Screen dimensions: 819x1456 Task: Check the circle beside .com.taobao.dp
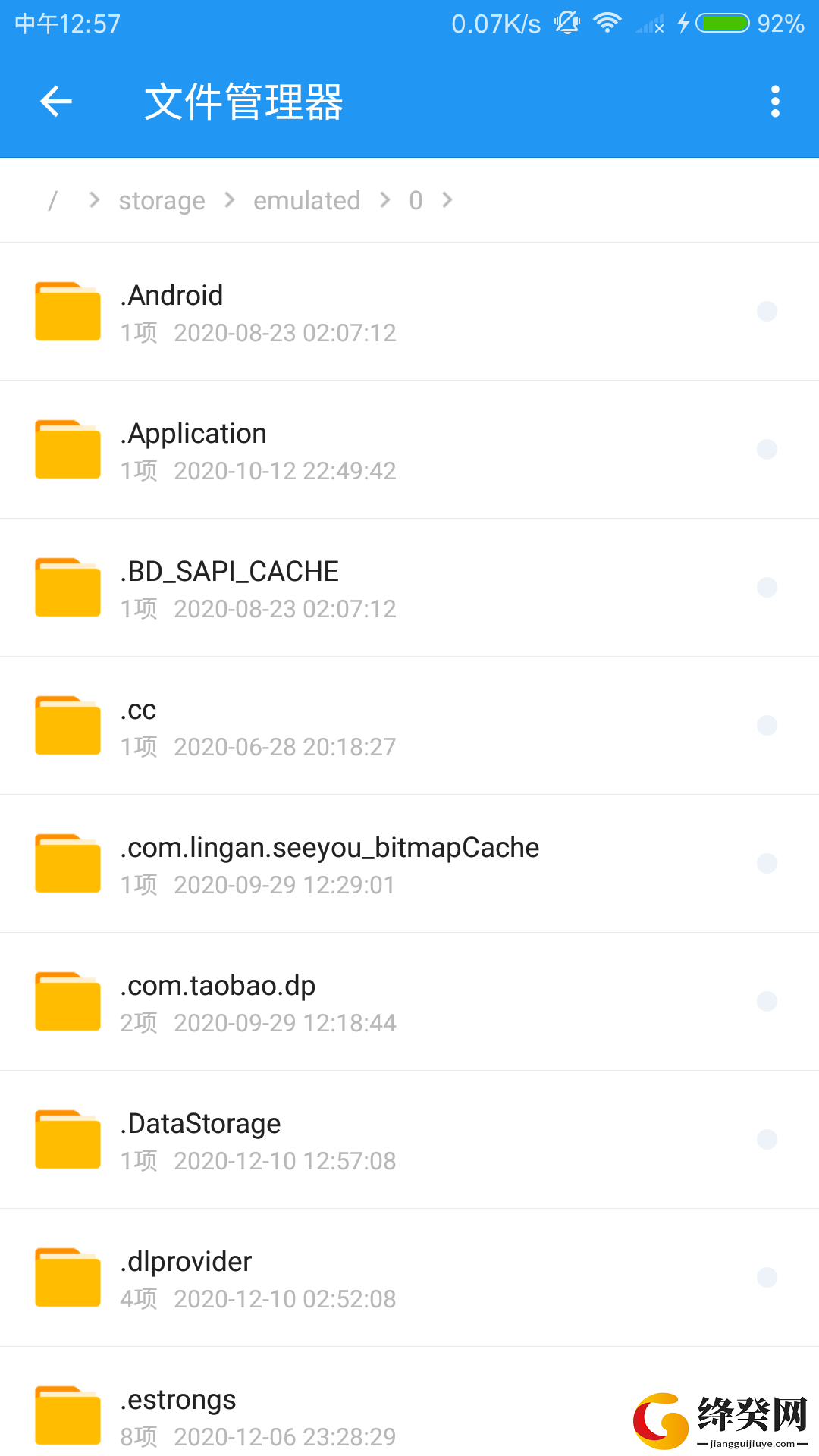pos(767,1001)
